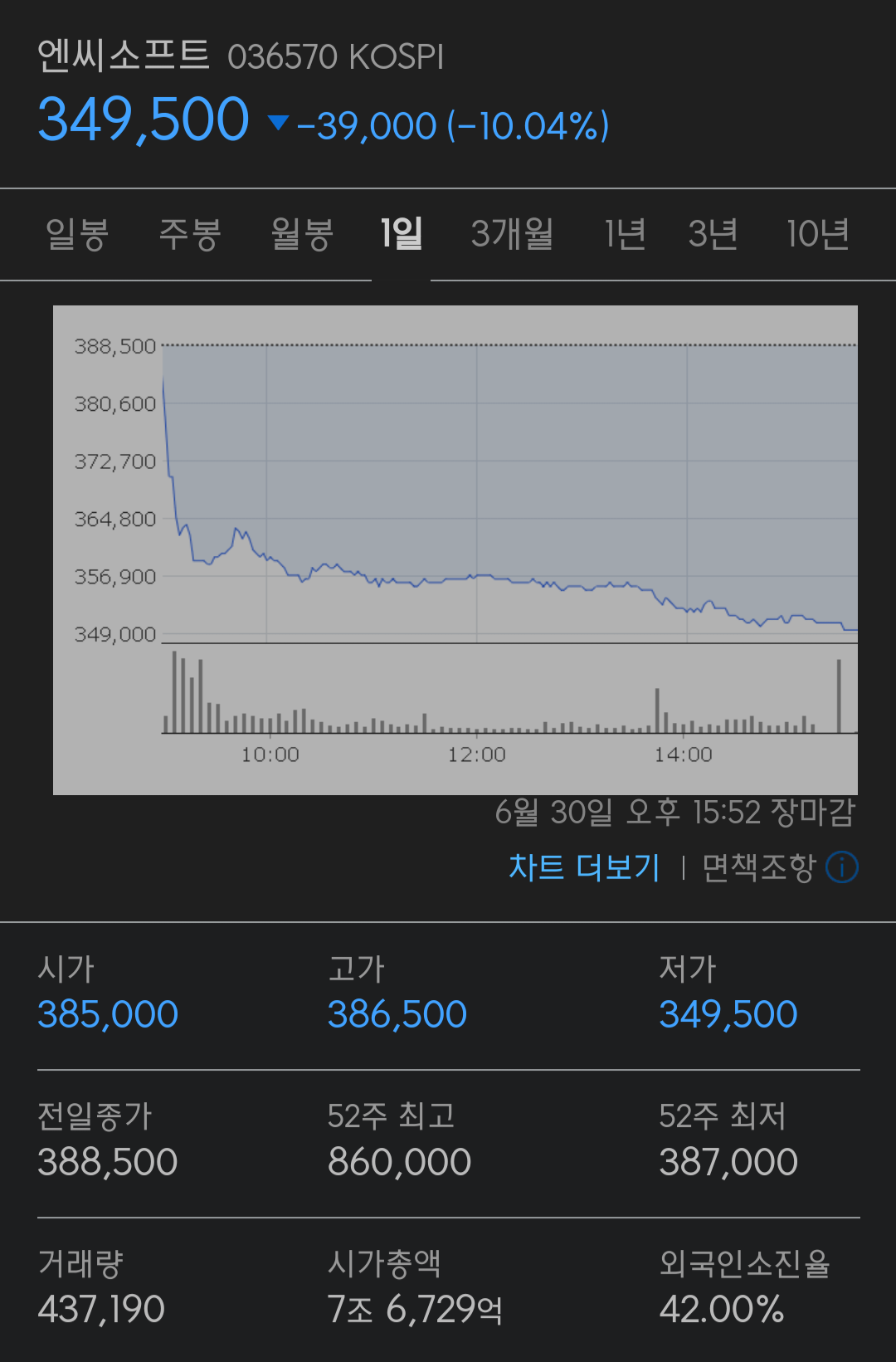Show the 3년 chart period
Viewport: 896px width, 1362px height.
(x=713, y=234)
